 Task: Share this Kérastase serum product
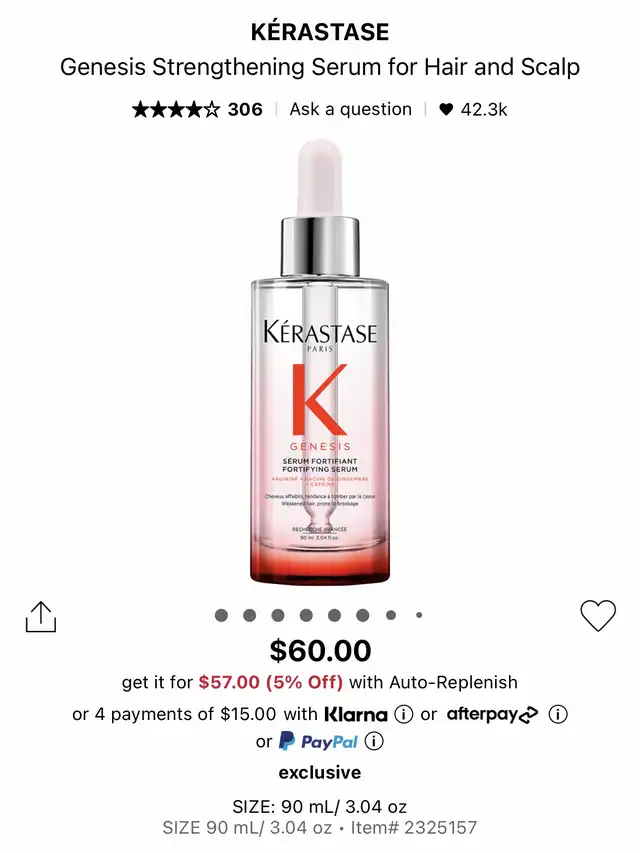coord(41,616)
